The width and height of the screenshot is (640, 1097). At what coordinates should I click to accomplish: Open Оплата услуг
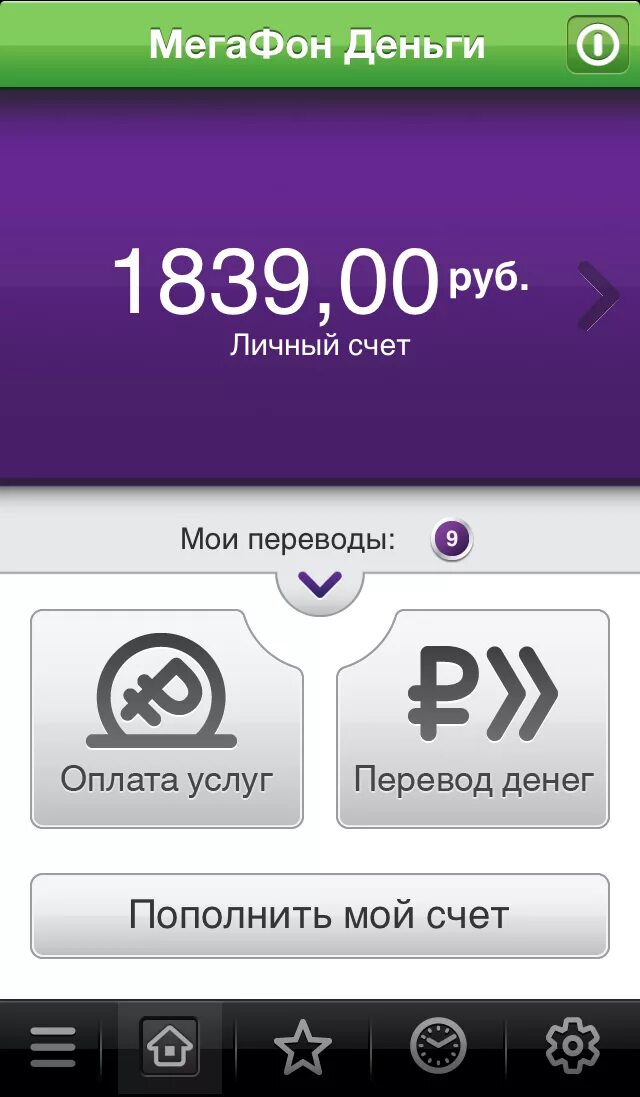pos(166,719)
